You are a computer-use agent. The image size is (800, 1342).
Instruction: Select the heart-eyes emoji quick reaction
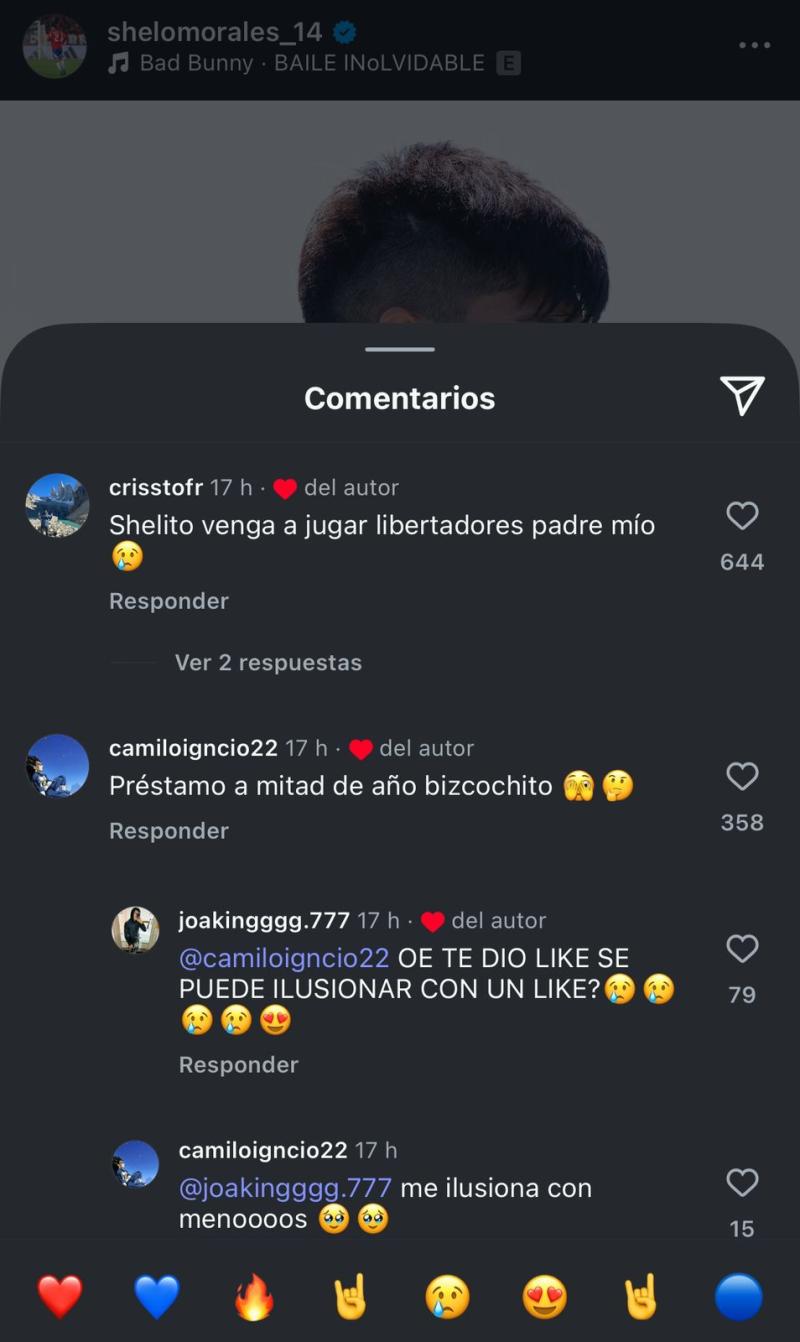(545, 1296)
